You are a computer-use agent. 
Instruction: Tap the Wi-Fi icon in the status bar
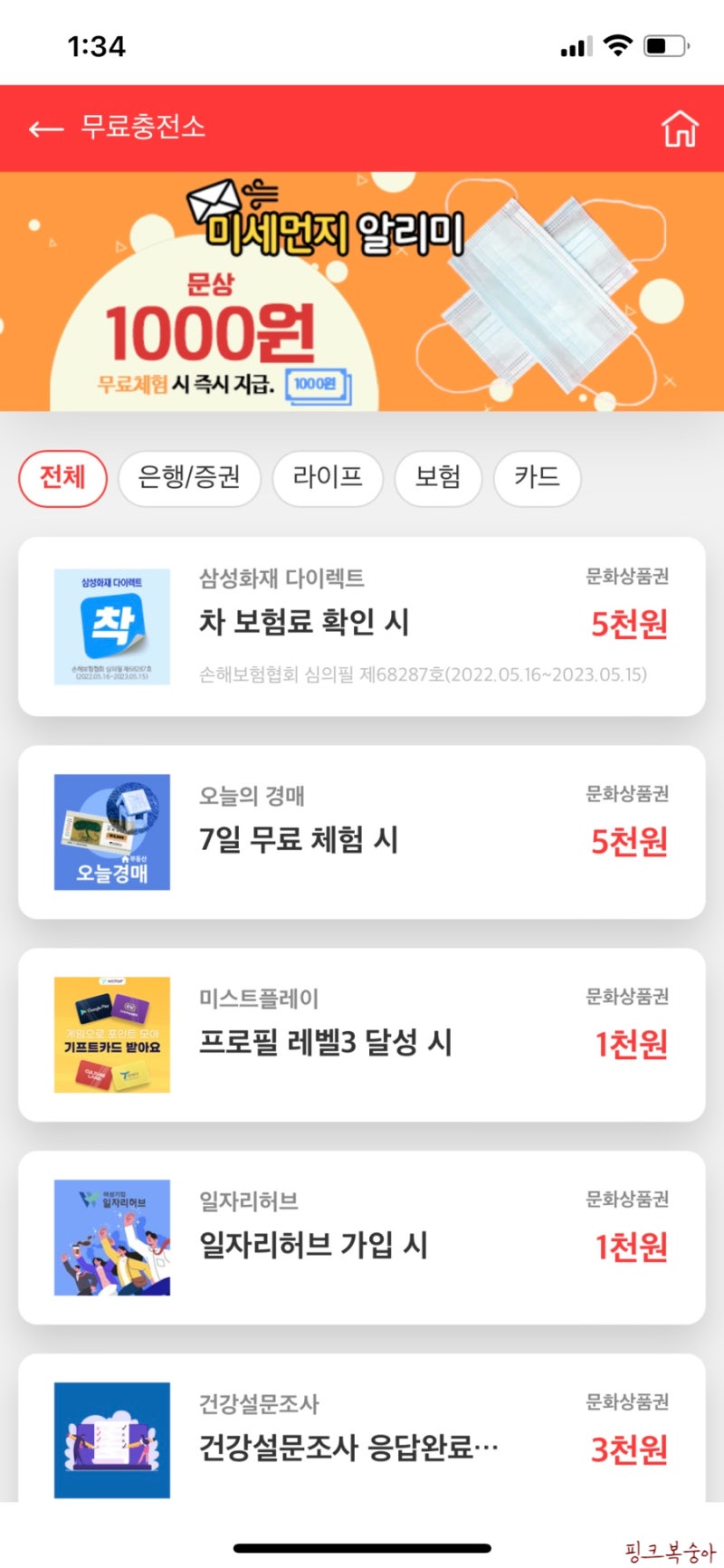click(617, 45)
